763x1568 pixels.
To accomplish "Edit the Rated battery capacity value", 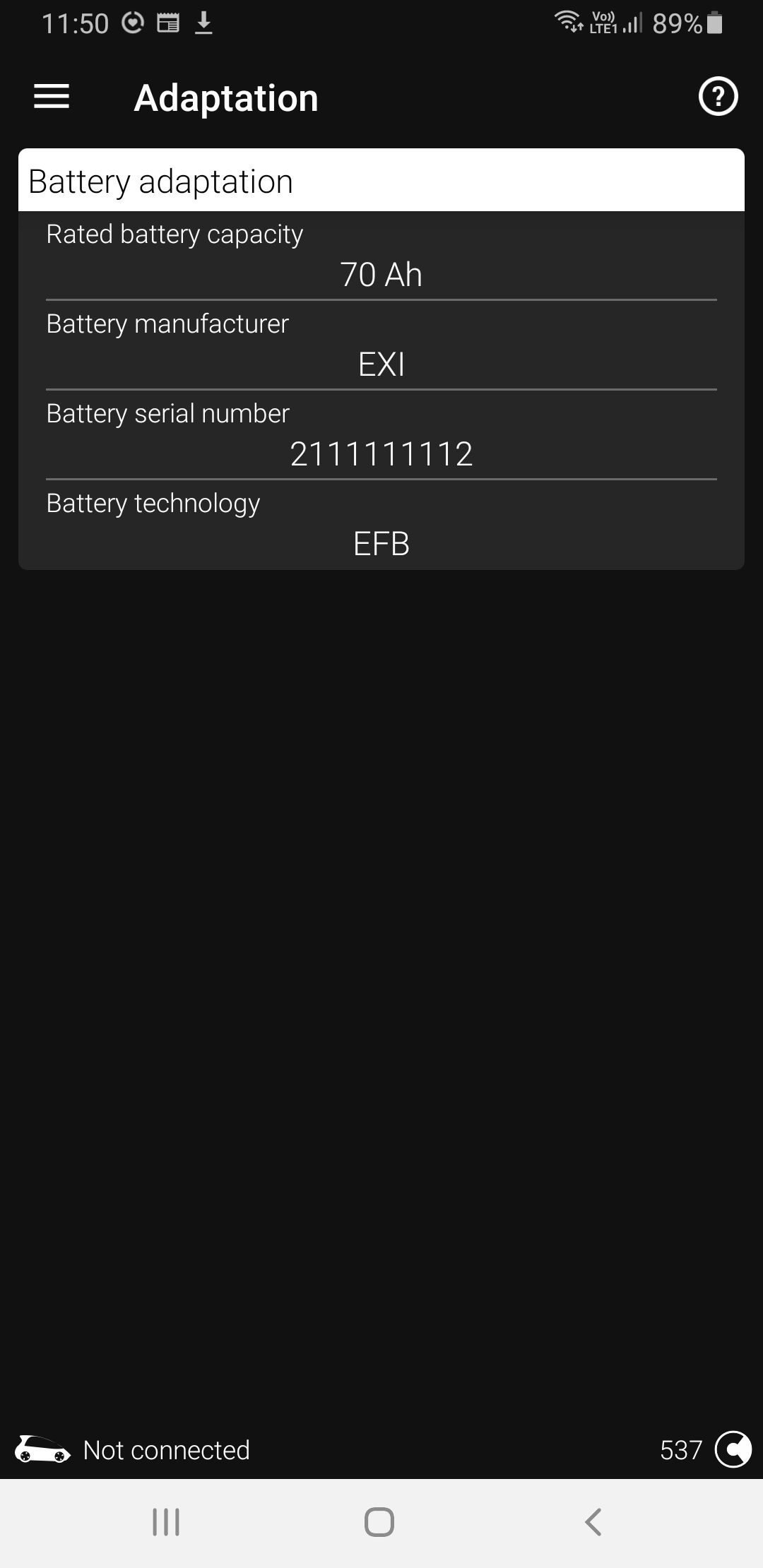I will pyautogui.click(x=381, y=256).
